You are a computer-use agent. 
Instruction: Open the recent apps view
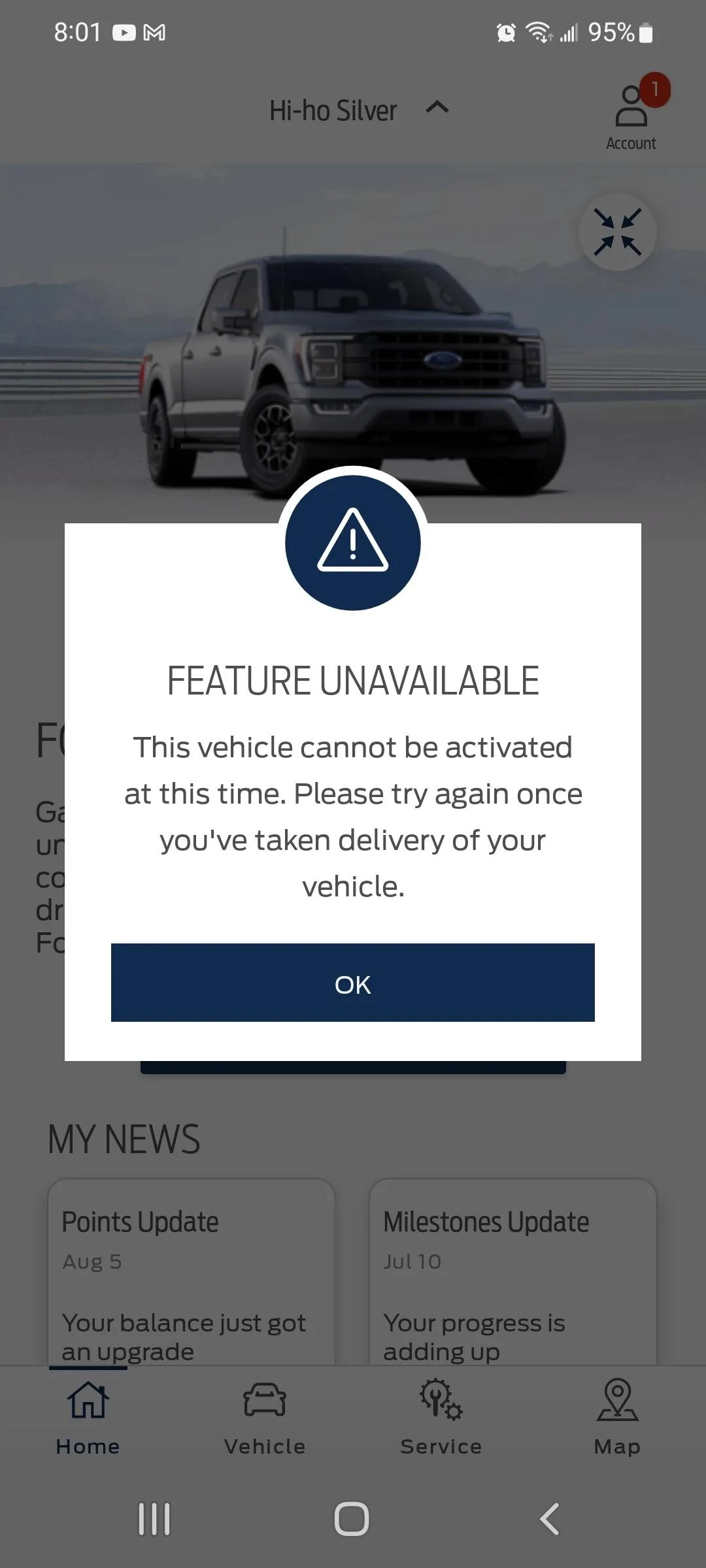(x=154, y=1518)
